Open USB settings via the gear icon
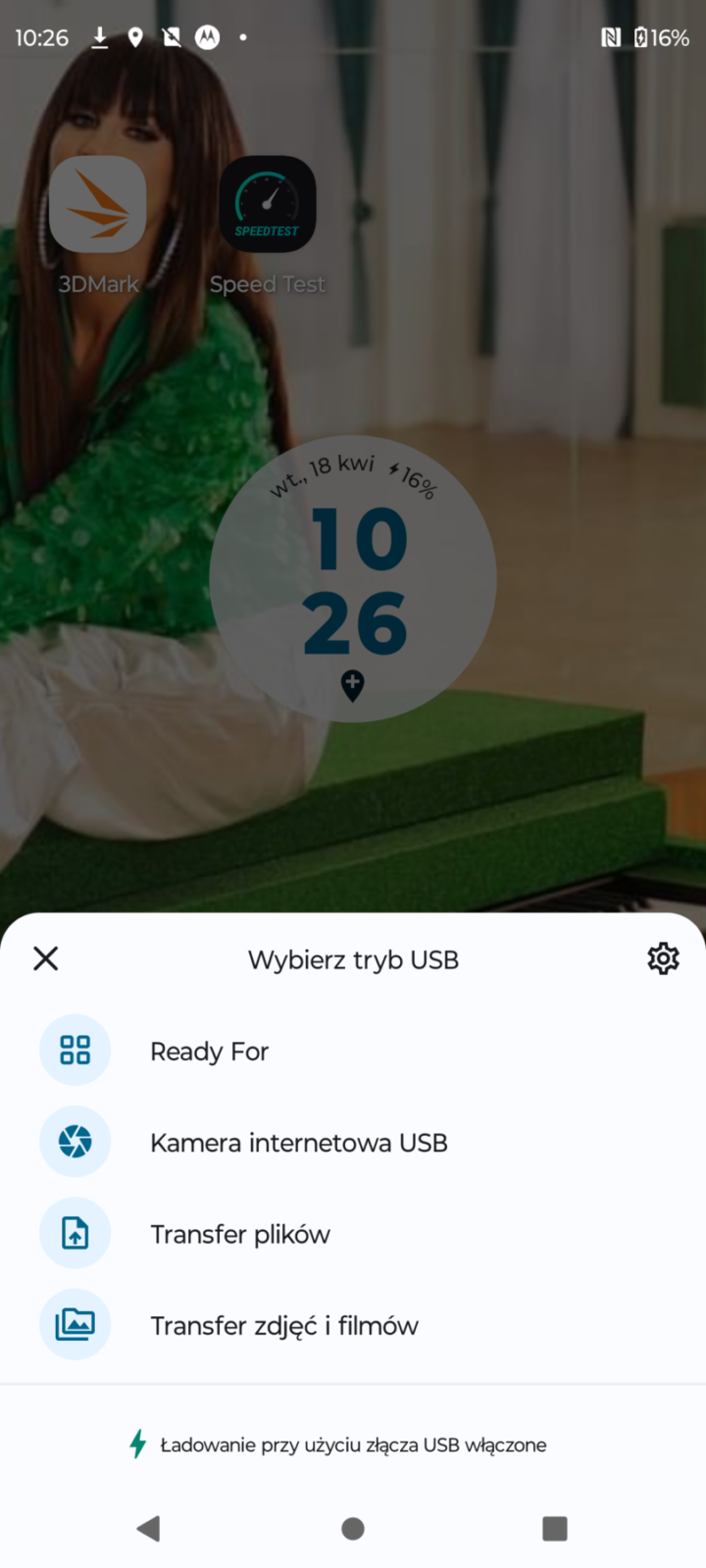Screen dimensions: 706x1568 point(663,958)
